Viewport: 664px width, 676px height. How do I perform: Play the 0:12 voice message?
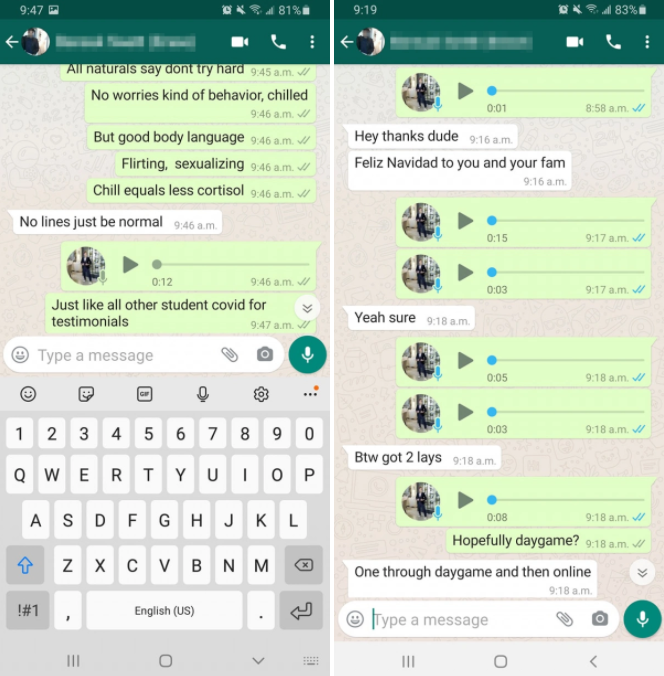(x=131, y=265)
